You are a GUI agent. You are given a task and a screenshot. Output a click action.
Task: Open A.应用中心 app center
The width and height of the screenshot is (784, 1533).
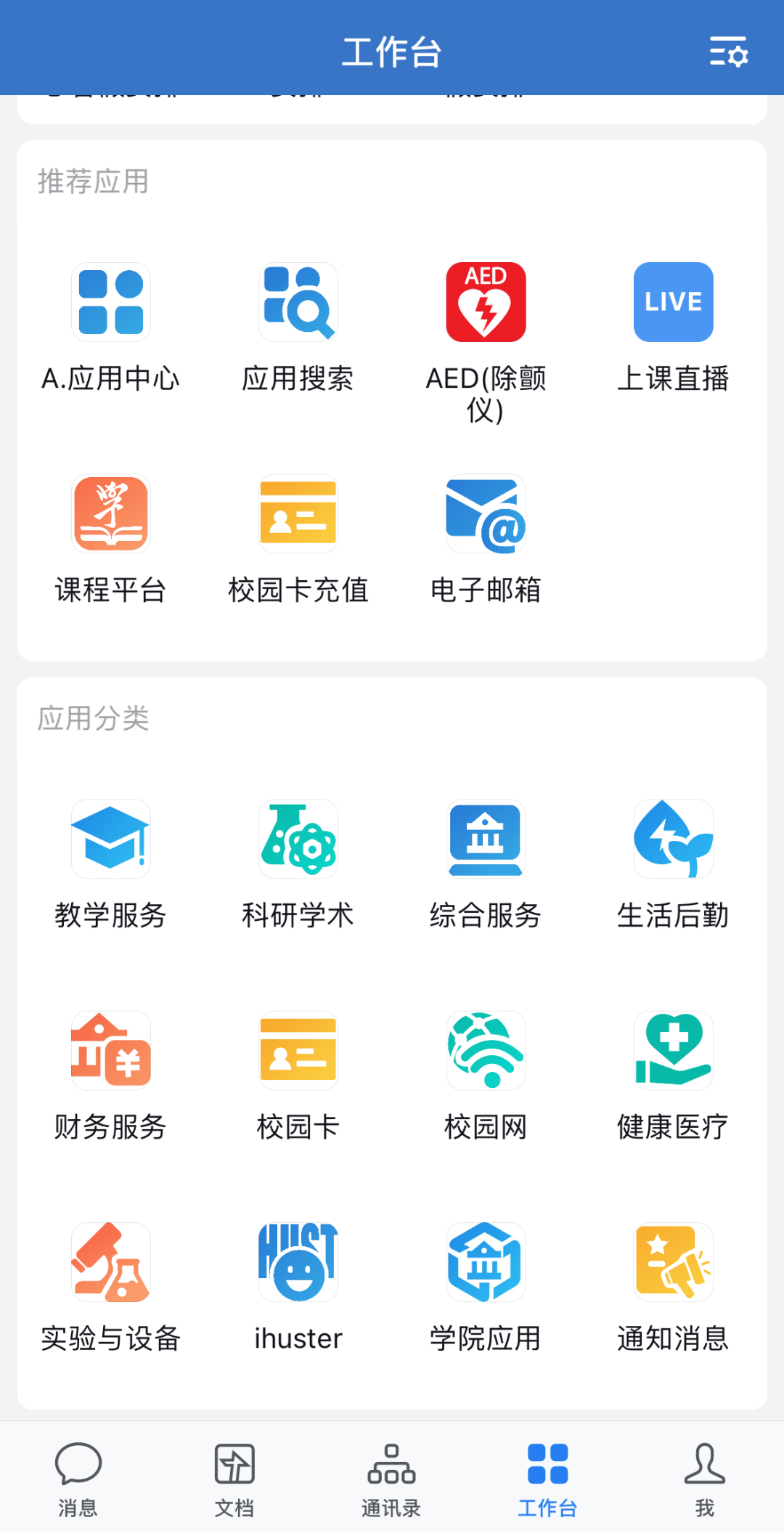coord(110,303)
